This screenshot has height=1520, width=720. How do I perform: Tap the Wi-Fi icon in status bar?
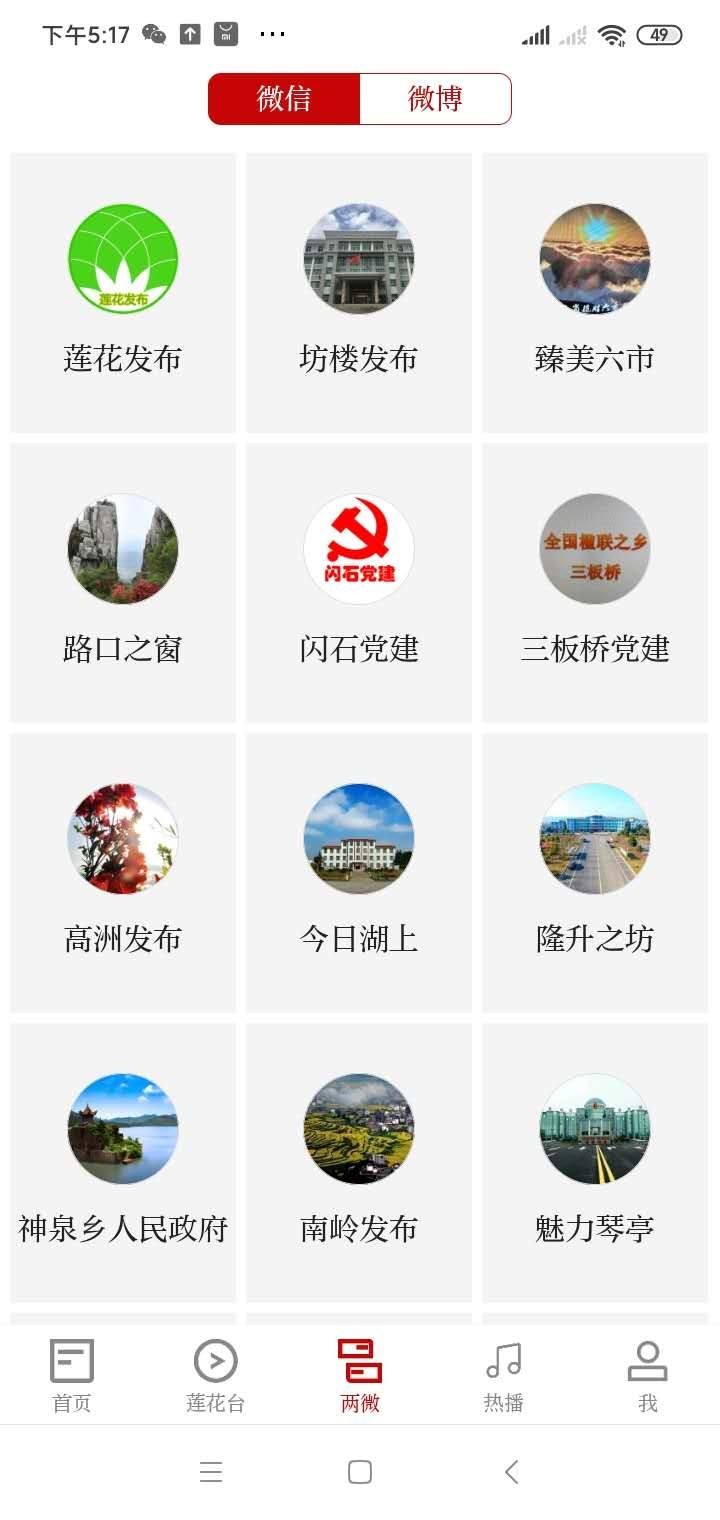coord(610,33)
